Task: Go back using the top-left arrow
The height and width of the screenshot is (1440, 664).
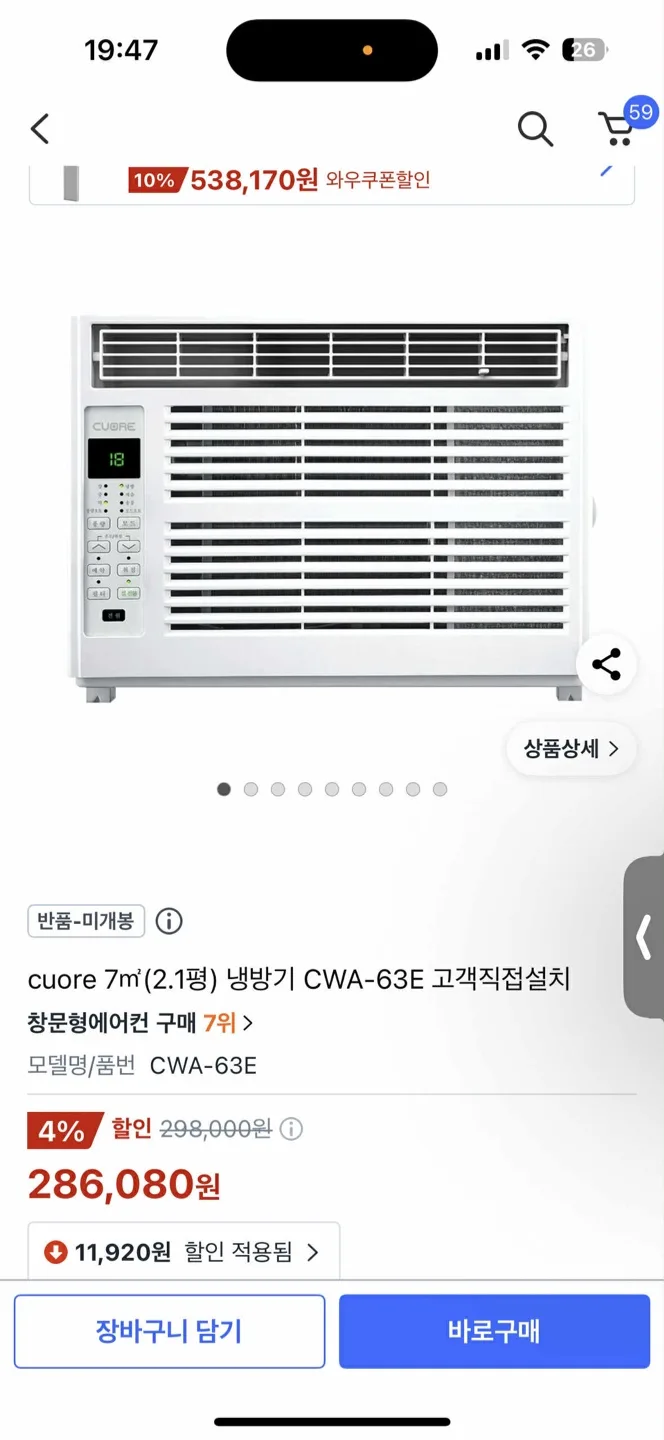Action: pyautogui.click(x=40, y=129)
